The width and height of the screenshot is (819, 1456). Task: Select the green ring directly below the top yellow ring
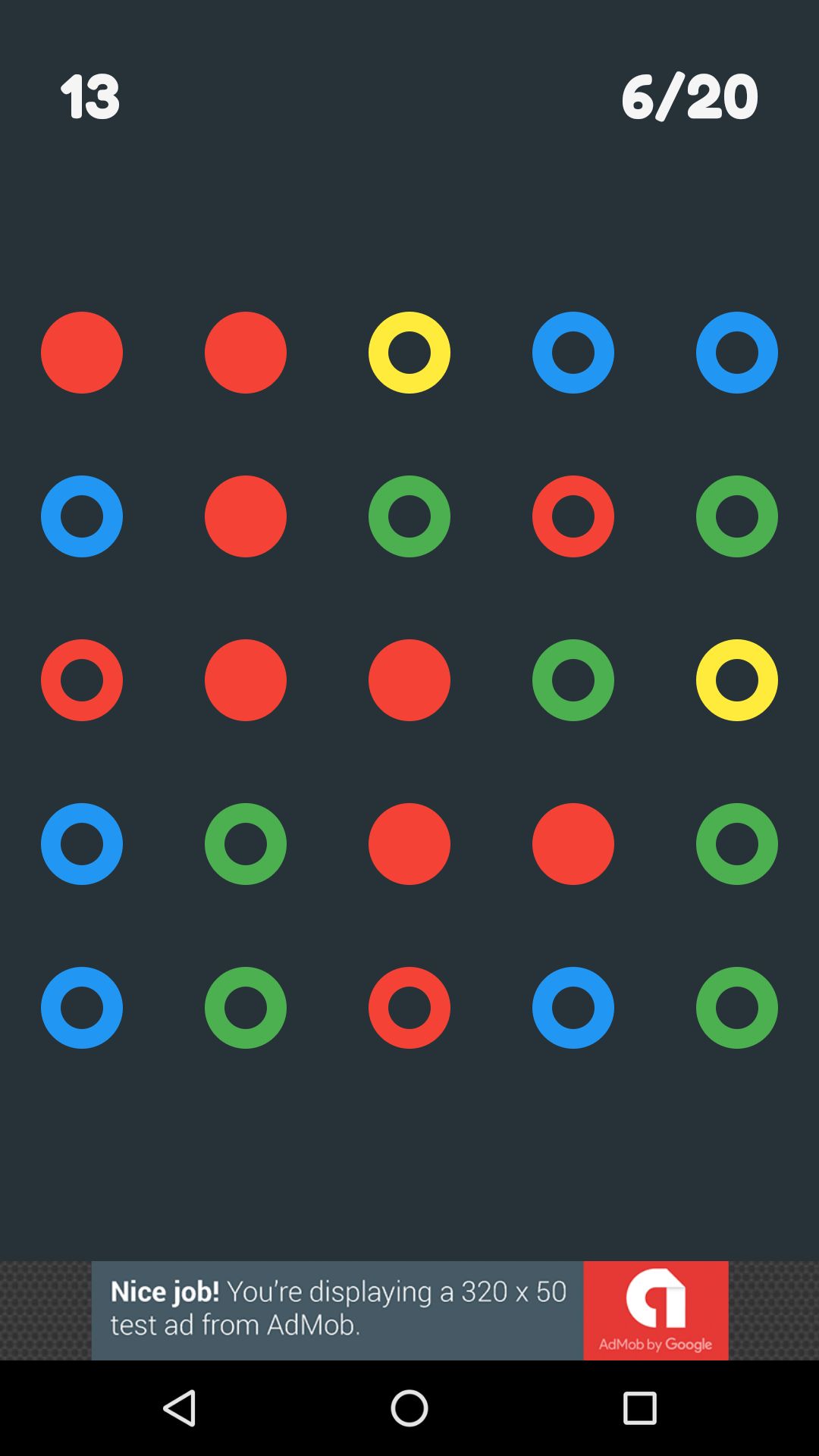coord(409,516)
